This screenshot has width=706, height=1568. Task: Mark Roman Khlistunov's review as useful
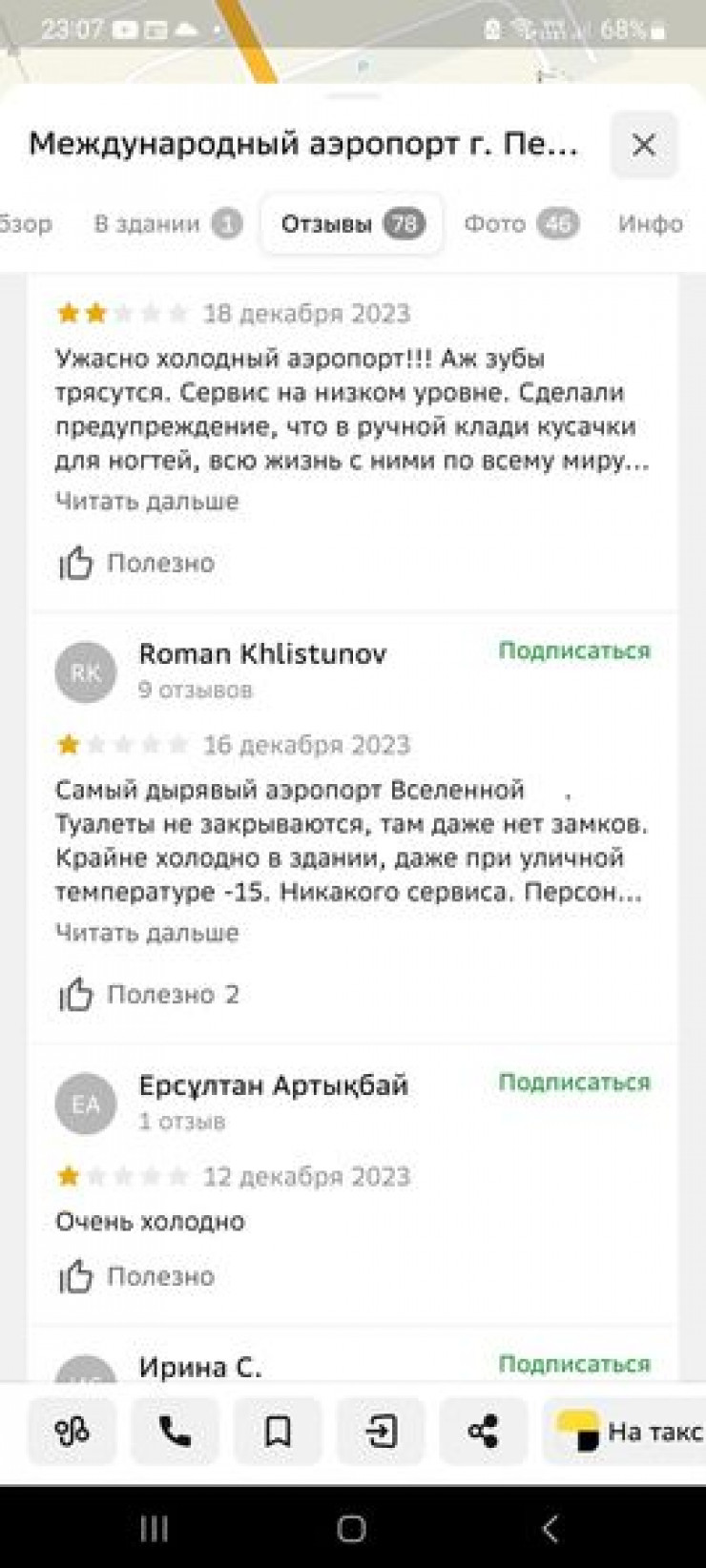148,995
